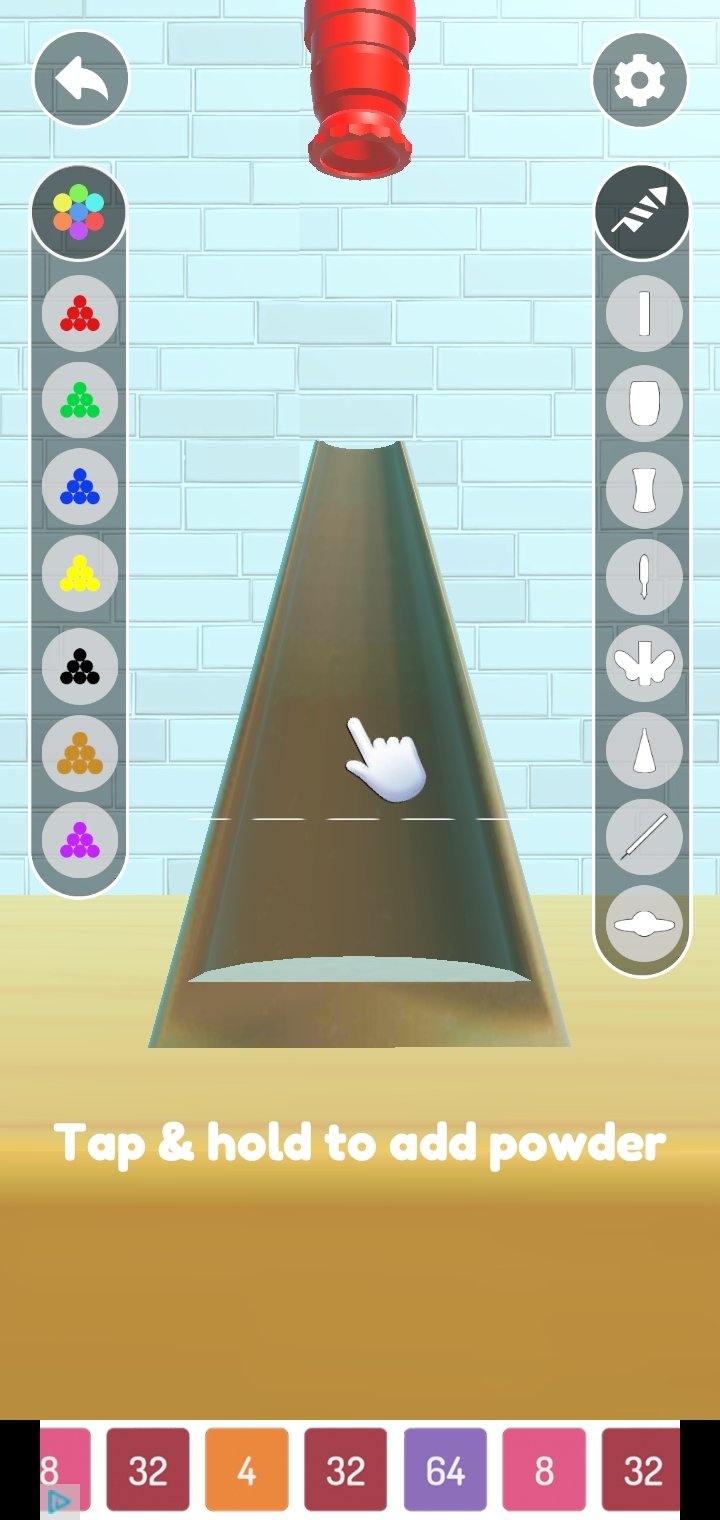This screenshot has height=1520, width=720.
Task: Choose the hourglass-shaped casing
Action: click(644, 490)
